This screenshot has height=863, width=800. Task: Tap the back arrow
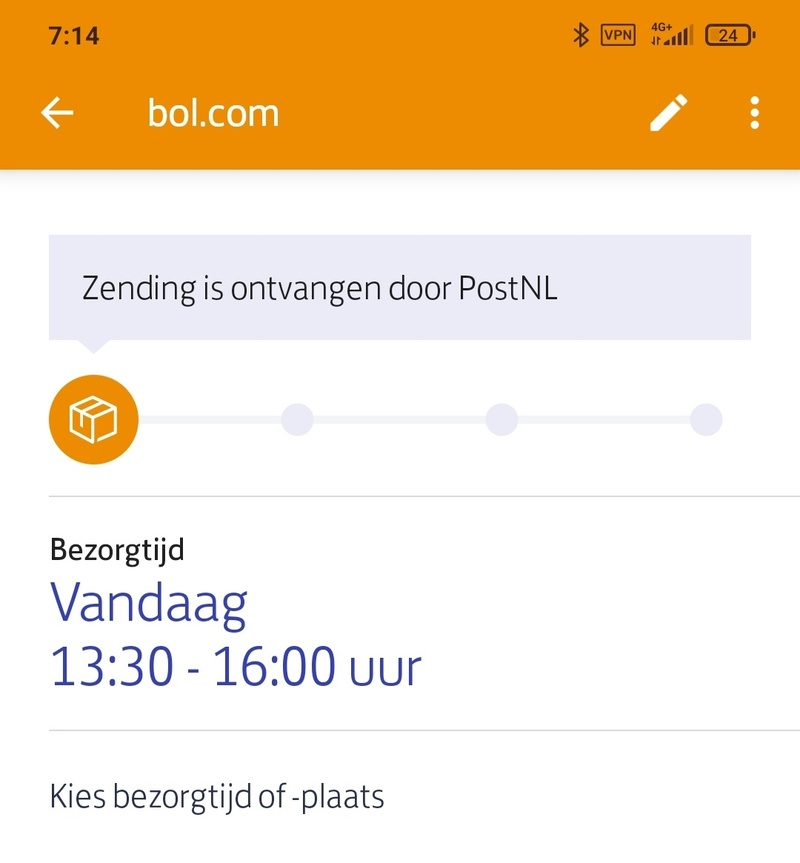pyautogui.click(x=57, y=113)
